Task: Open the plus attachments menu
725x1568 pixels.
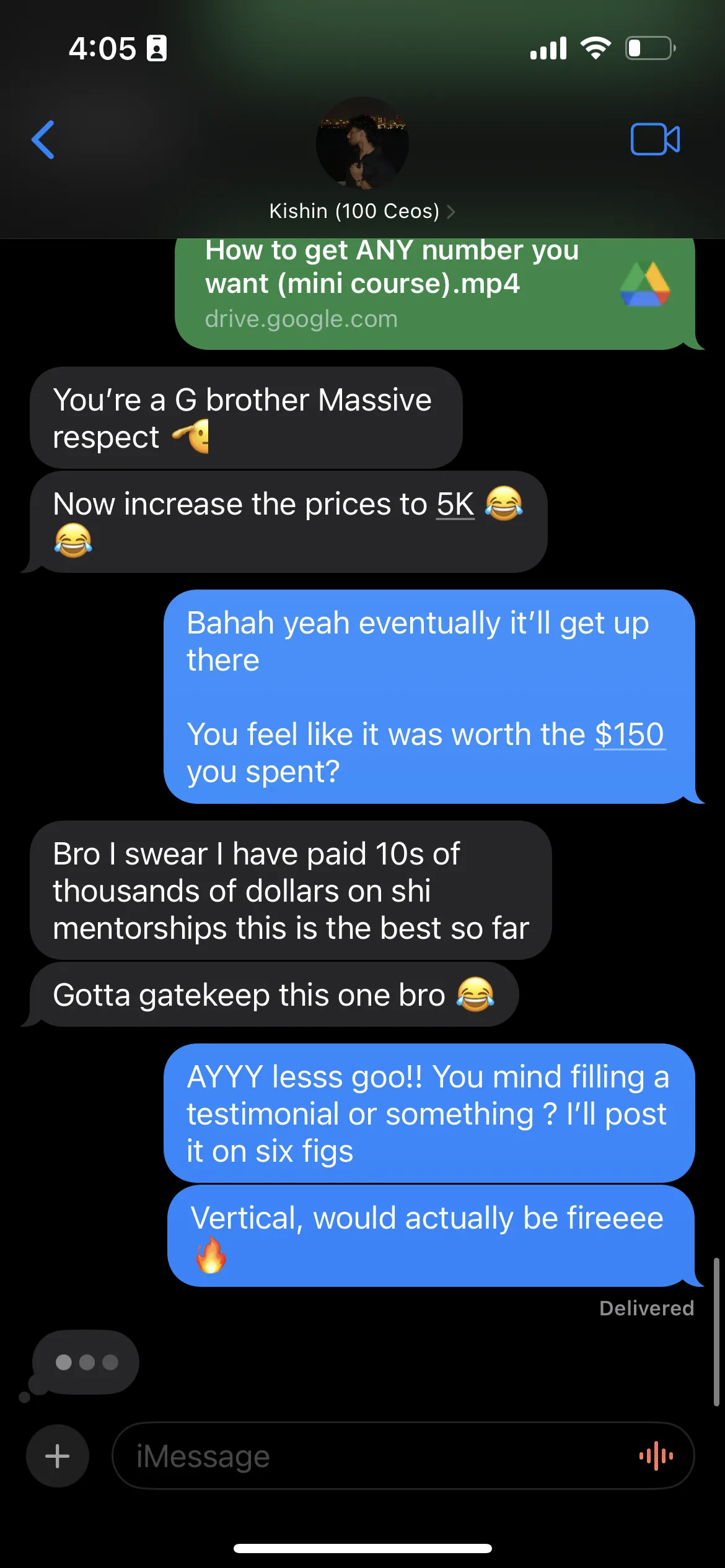Action: [58, 1456]
